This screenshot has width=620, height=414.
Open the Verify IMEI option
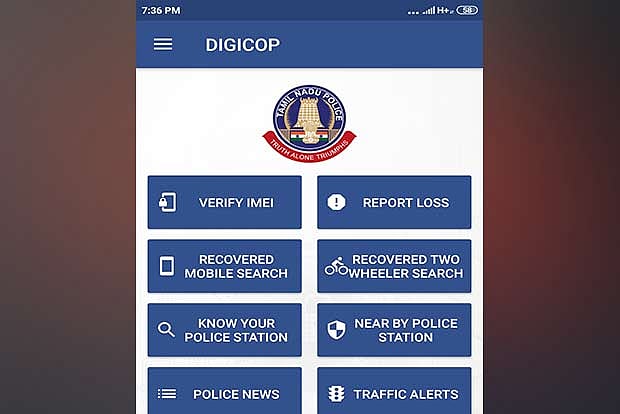click(224, 202)
